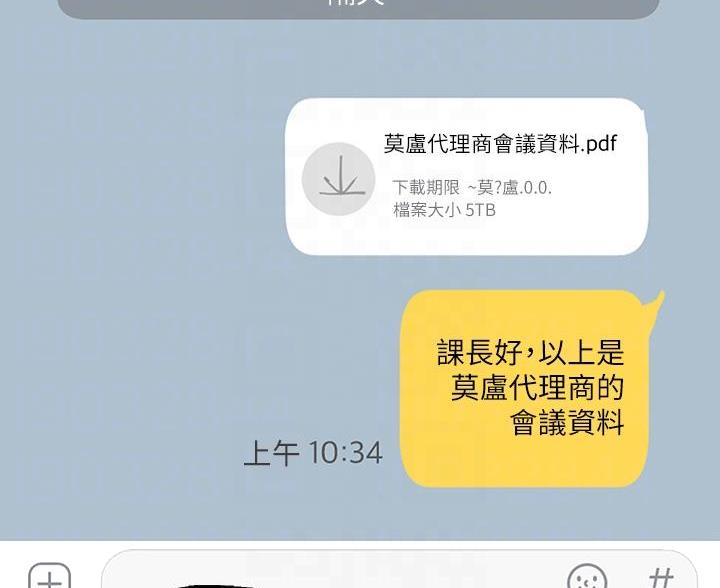Open the plus attachment menu
The height and width of the screenshot is (588, 720).
click(49, 576)
